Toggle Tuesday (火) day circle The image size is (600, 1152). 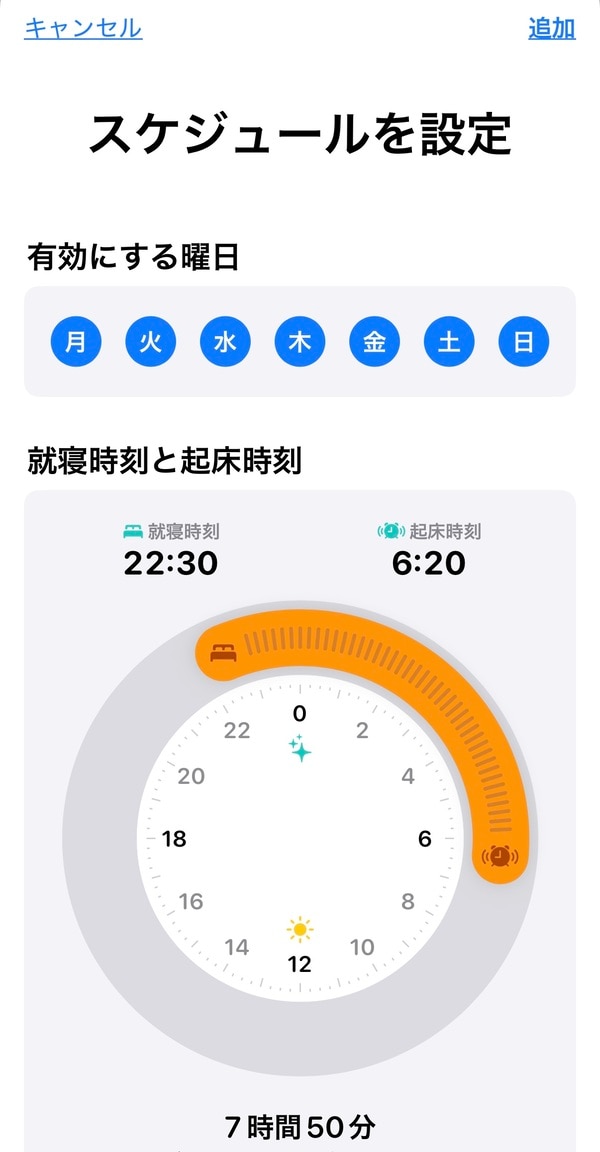click(150, 343)
